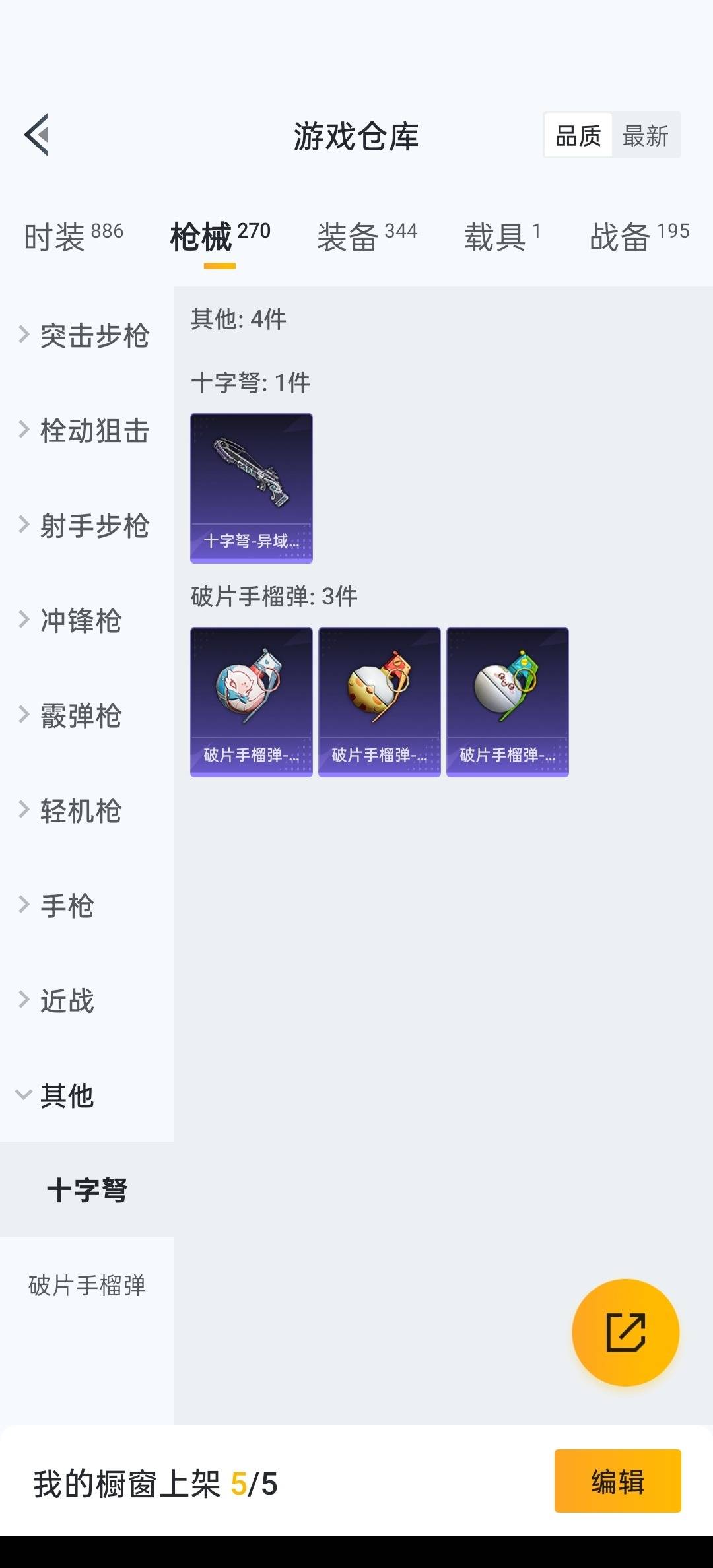Sort by 品质
This screenshot has height=1568, width=713.
578,136
